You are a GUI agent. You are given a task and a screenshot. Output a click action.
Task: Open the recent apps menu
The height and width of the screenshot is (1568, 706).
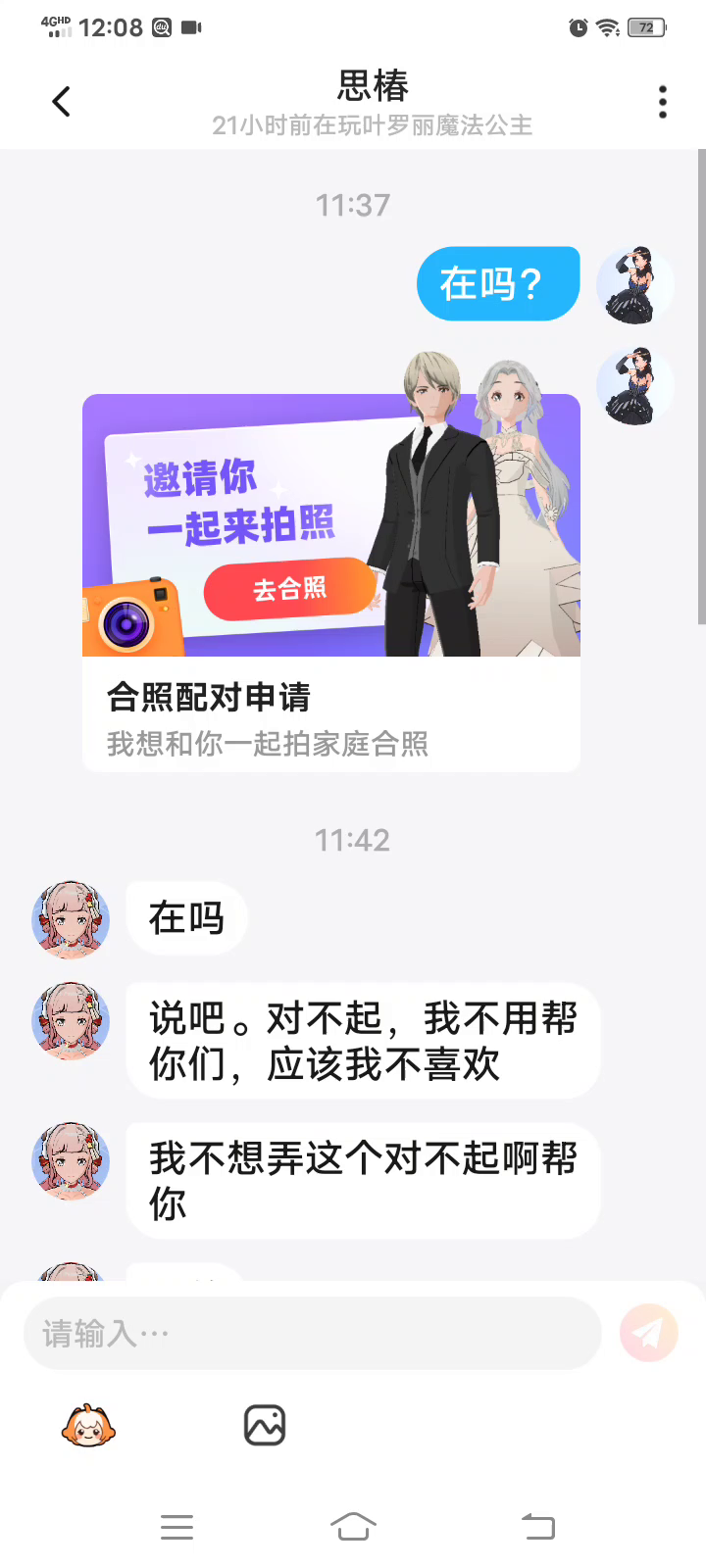(x=176, y=1527)
